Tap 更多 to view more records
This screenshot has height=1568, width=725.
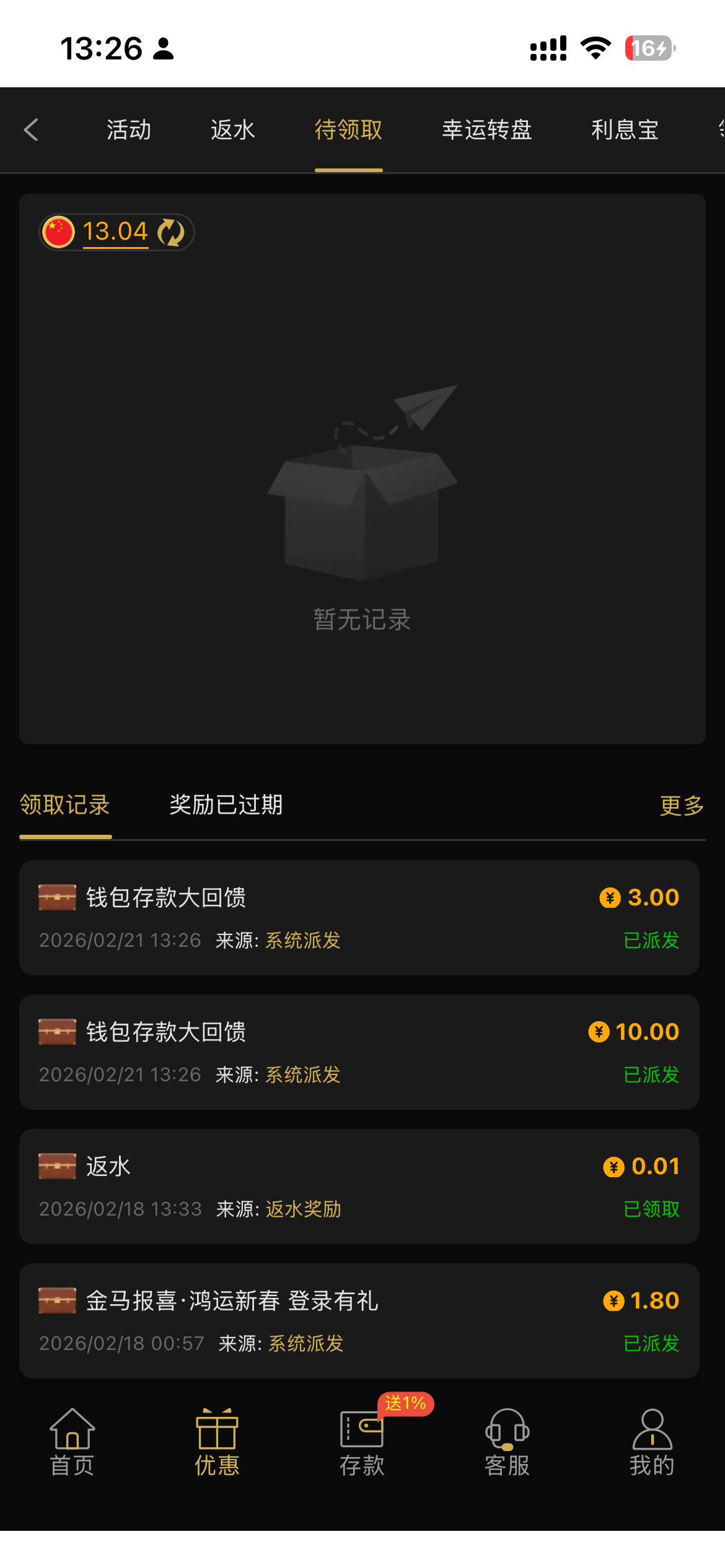click(682, 806)
